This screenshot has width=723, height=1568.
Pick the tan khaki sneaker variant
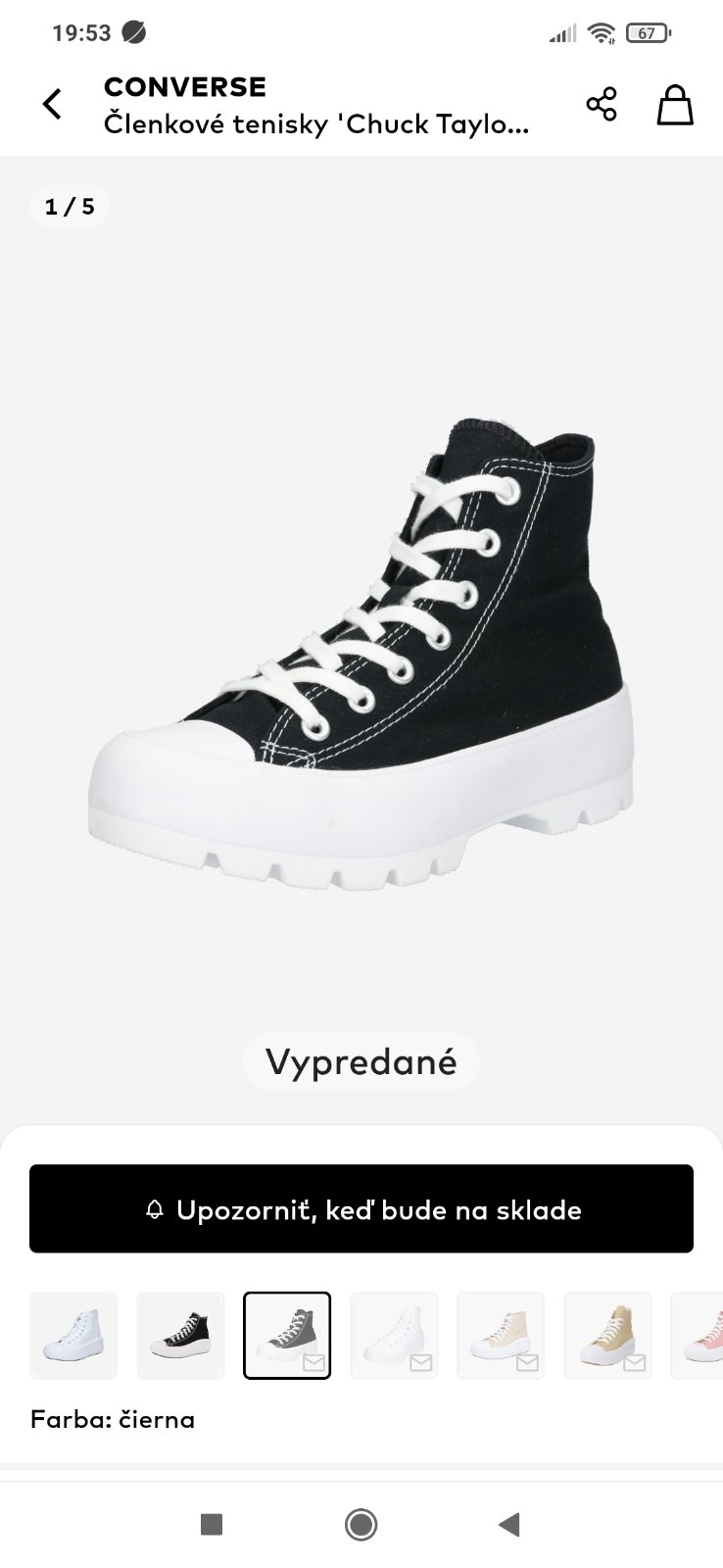607,1335
